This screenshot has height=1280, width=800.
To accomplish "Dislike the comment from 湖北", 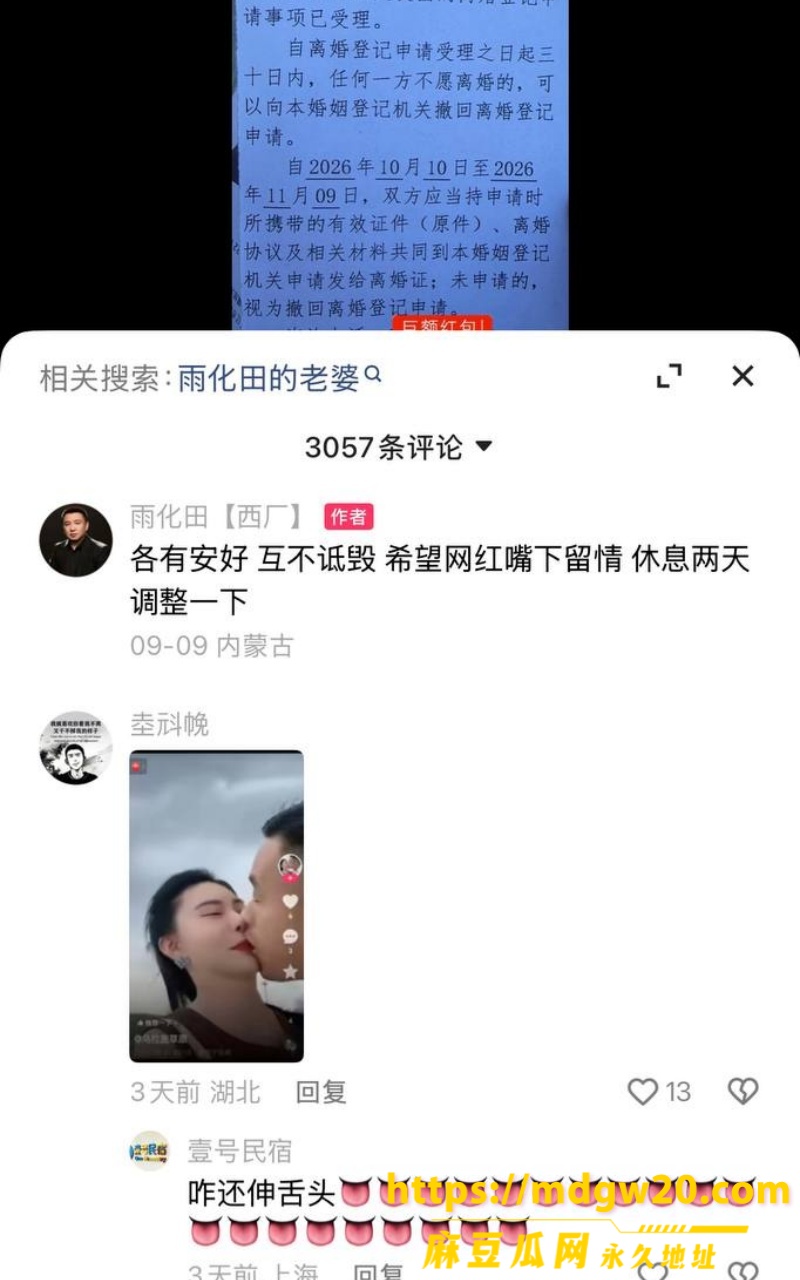I will tap(743, 1092).
